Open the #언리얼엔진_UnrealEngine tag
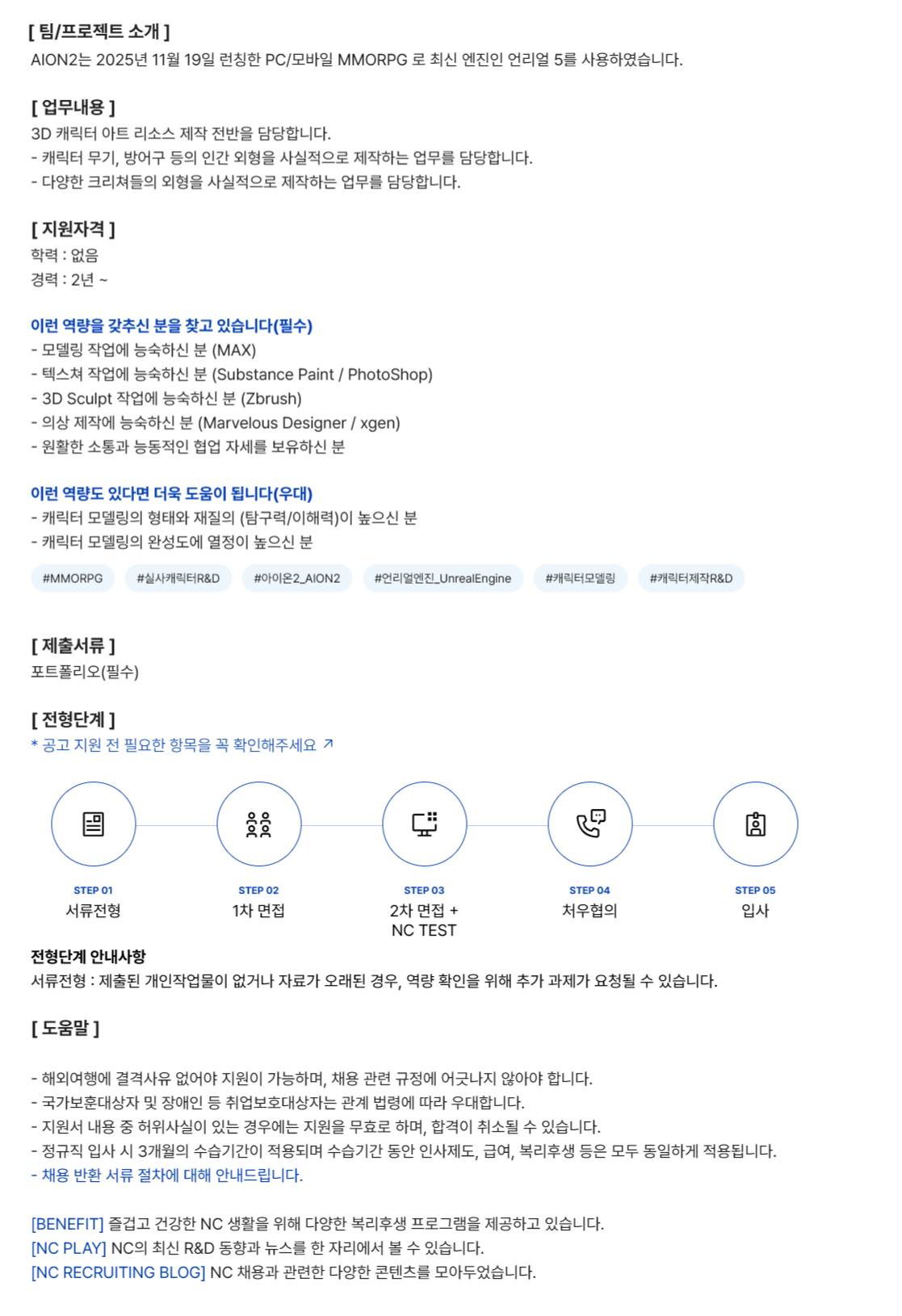The width and height of the screenshot is (902, 1316). tap(443, 578)
